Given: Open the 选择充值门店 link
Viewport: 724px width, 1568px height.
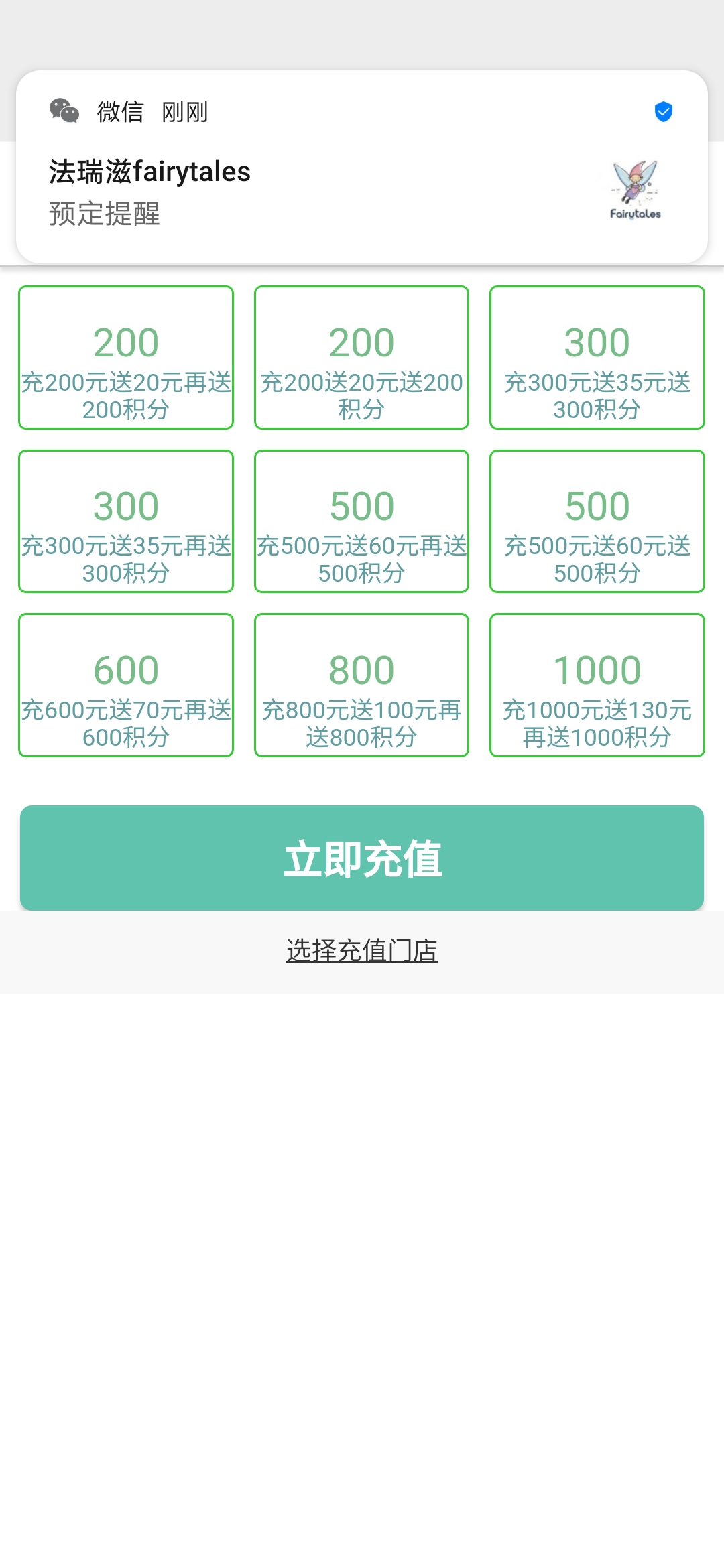Looking at the screenshot, I should (362, 950).
